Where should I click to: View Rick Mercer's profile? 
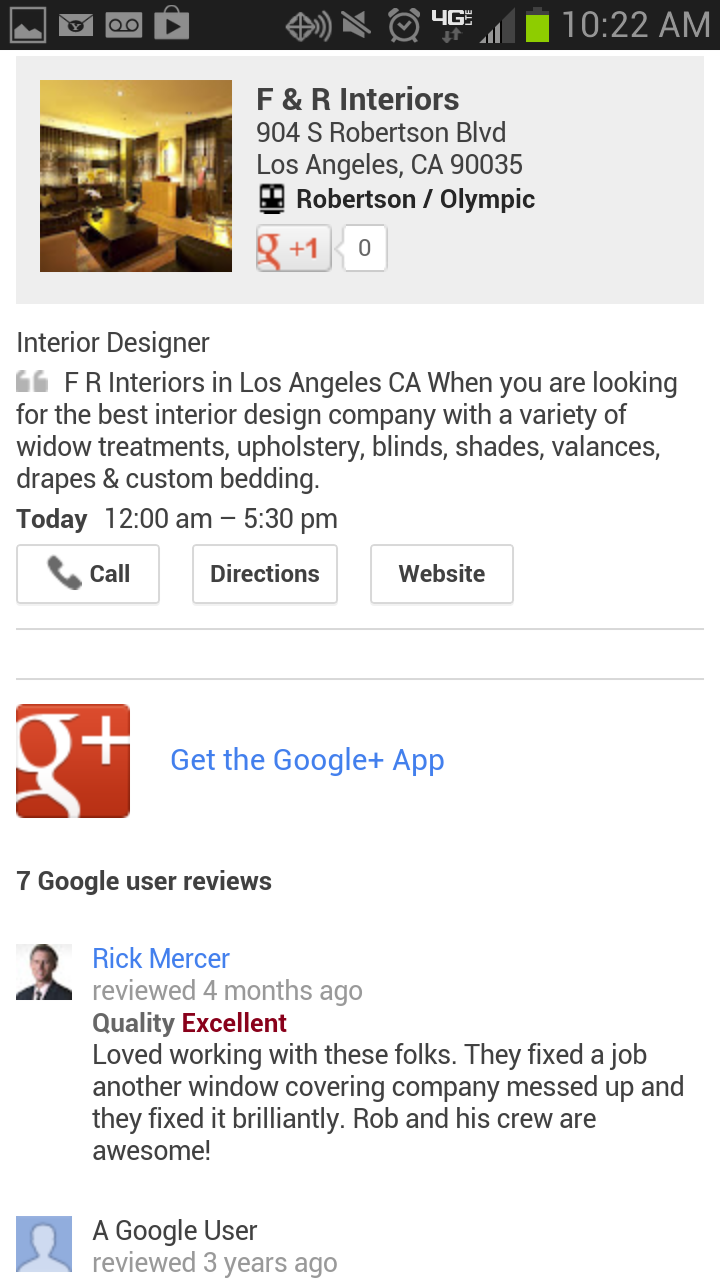pos(161,958)
